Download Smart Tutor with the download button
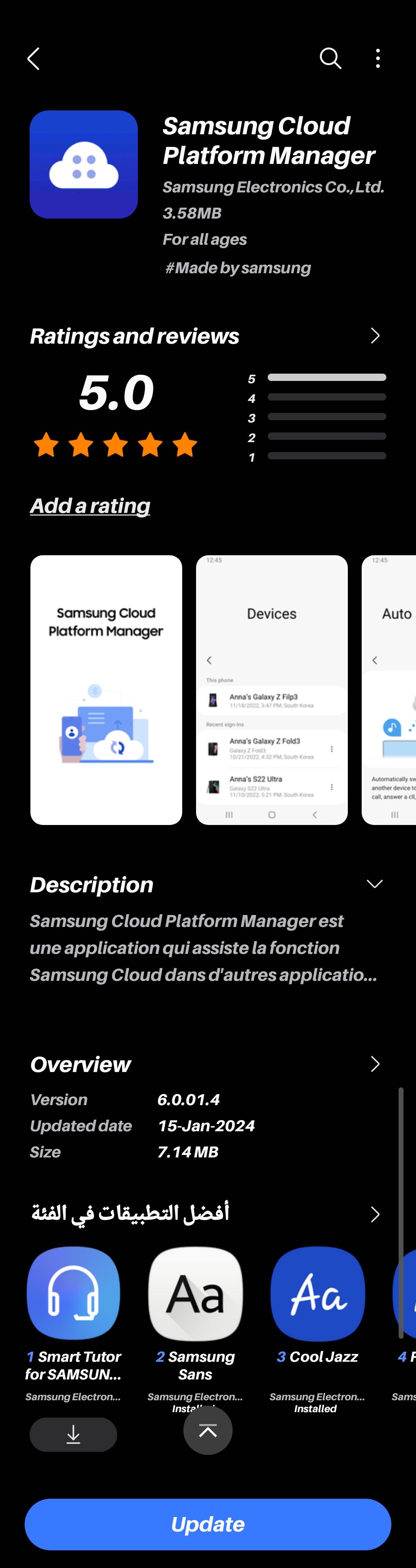 (x=73, y=1435)
